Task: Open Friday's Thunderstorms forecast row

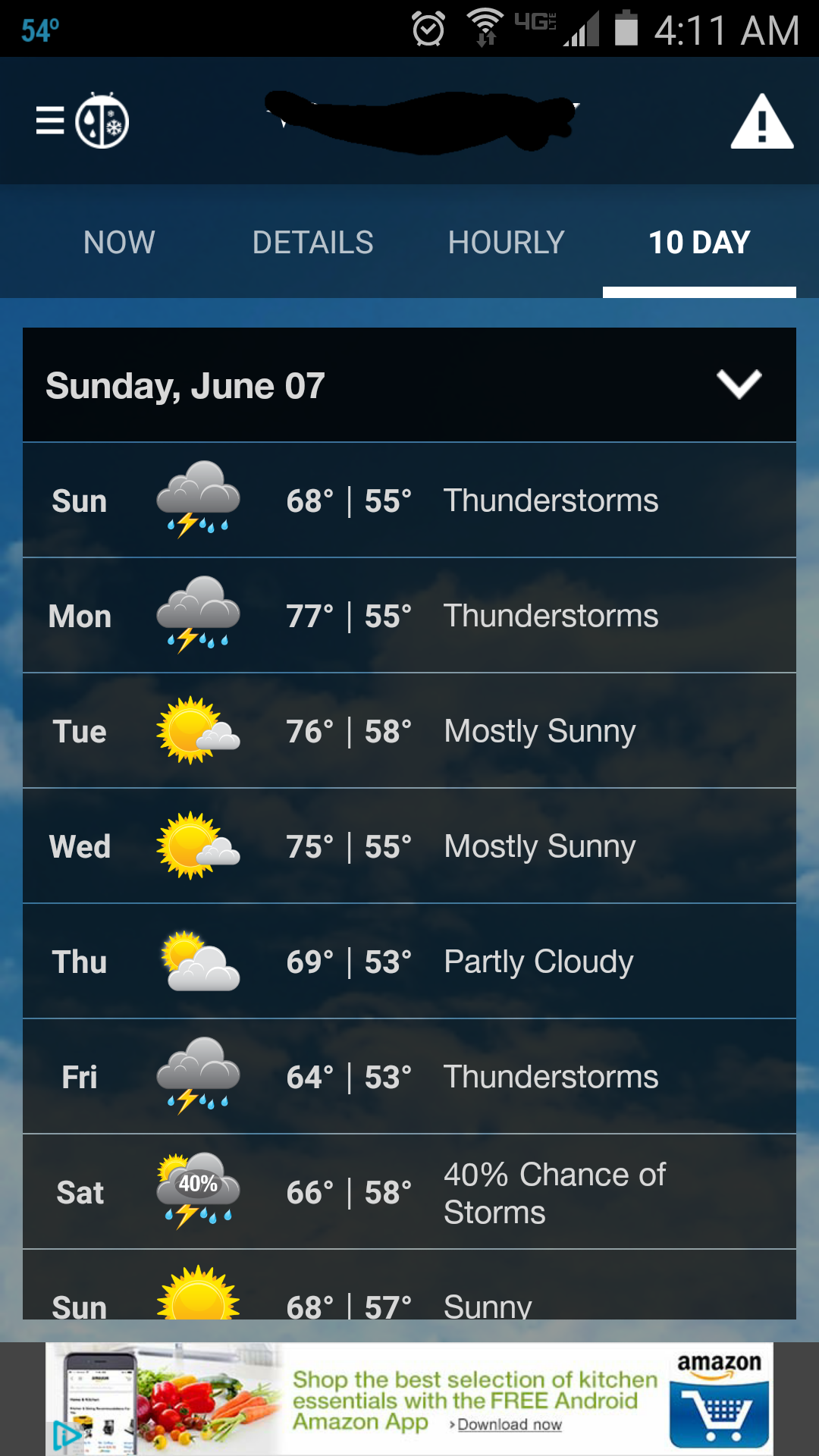Action: tap(409, 1077)
